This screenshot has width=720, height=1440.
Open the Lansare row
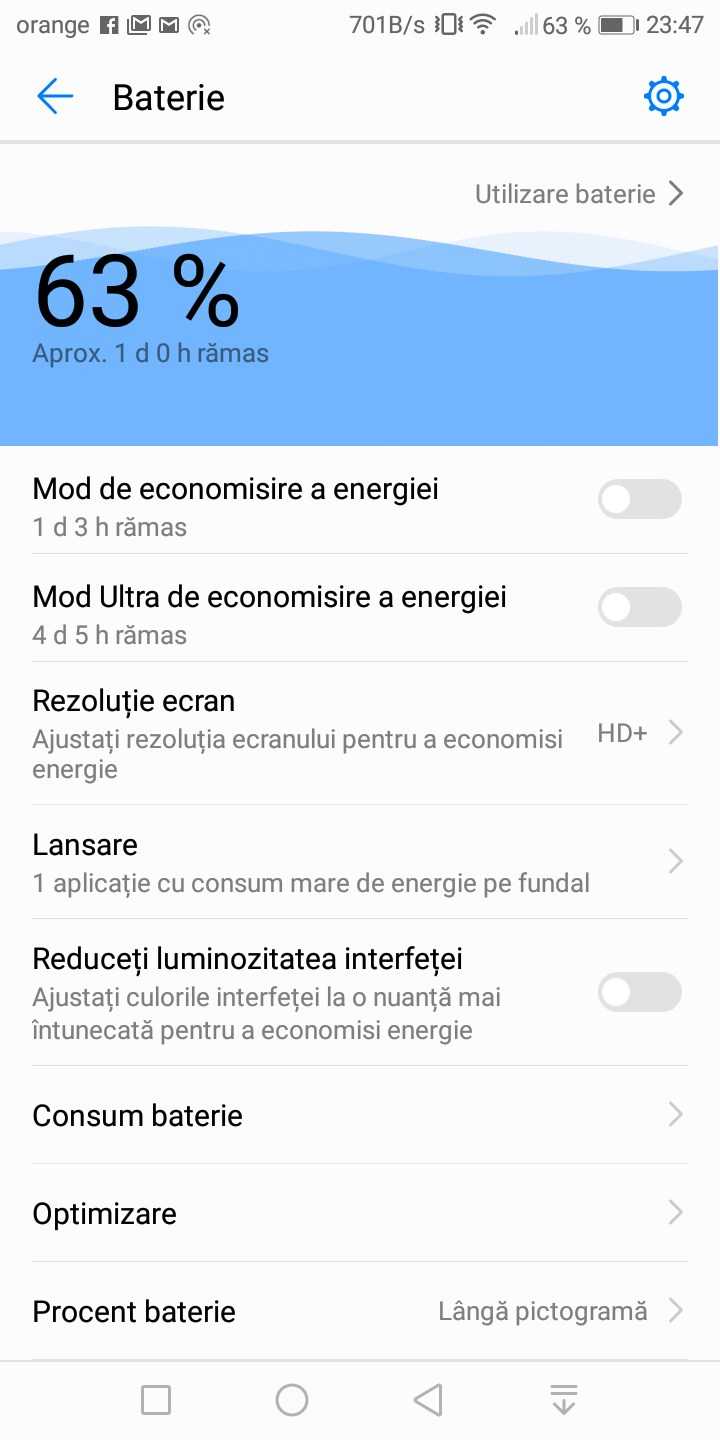pos(360,862)
